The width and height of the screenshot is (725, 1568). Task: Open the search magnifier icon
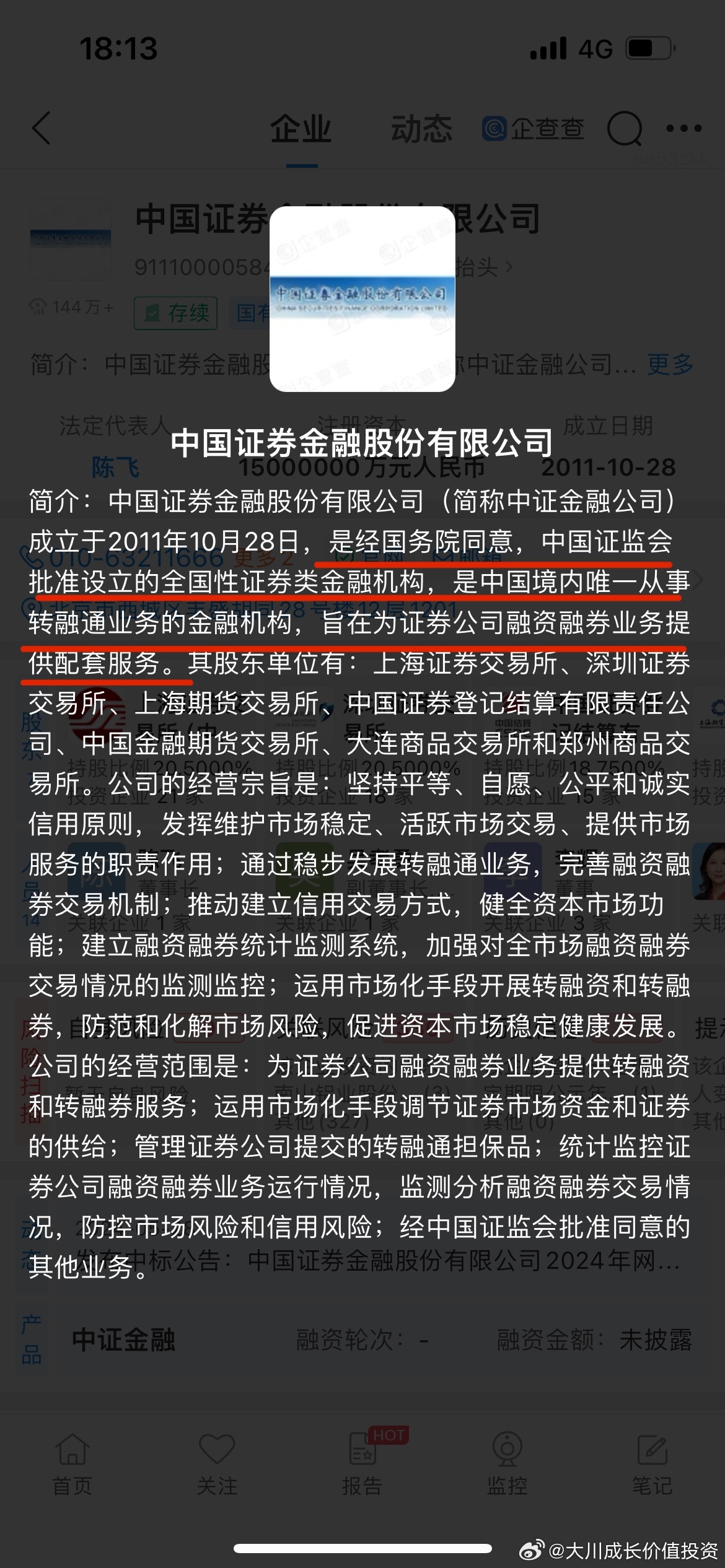(x=625, y=129)
